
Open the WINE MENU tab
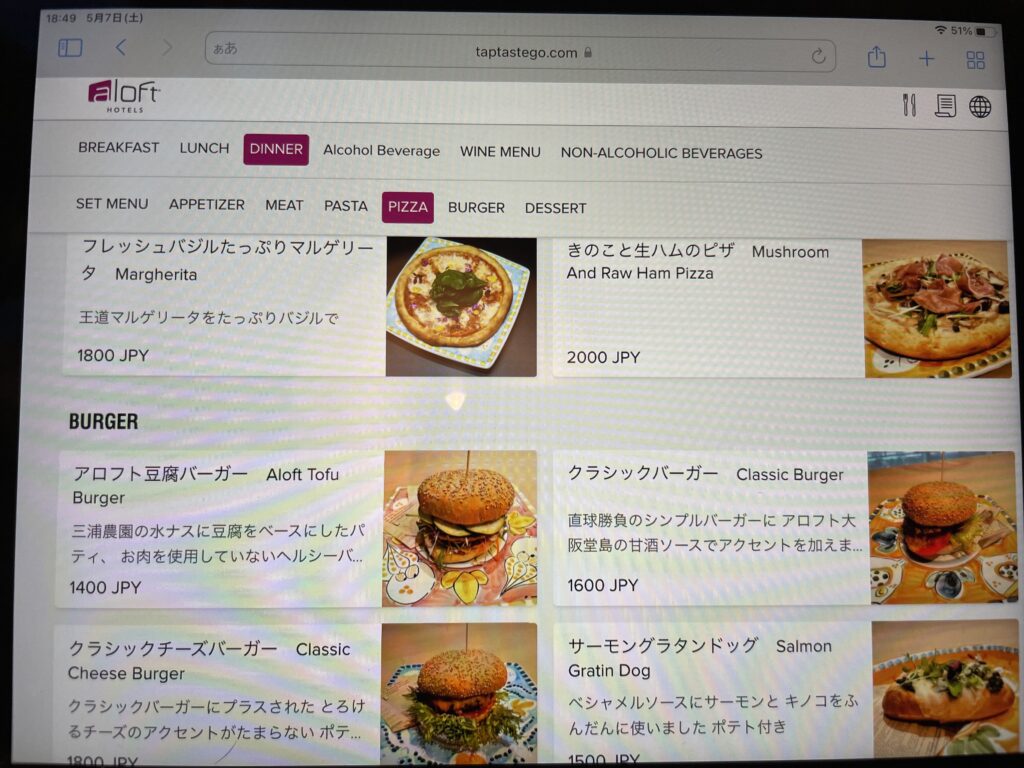[x=500, y=152]
